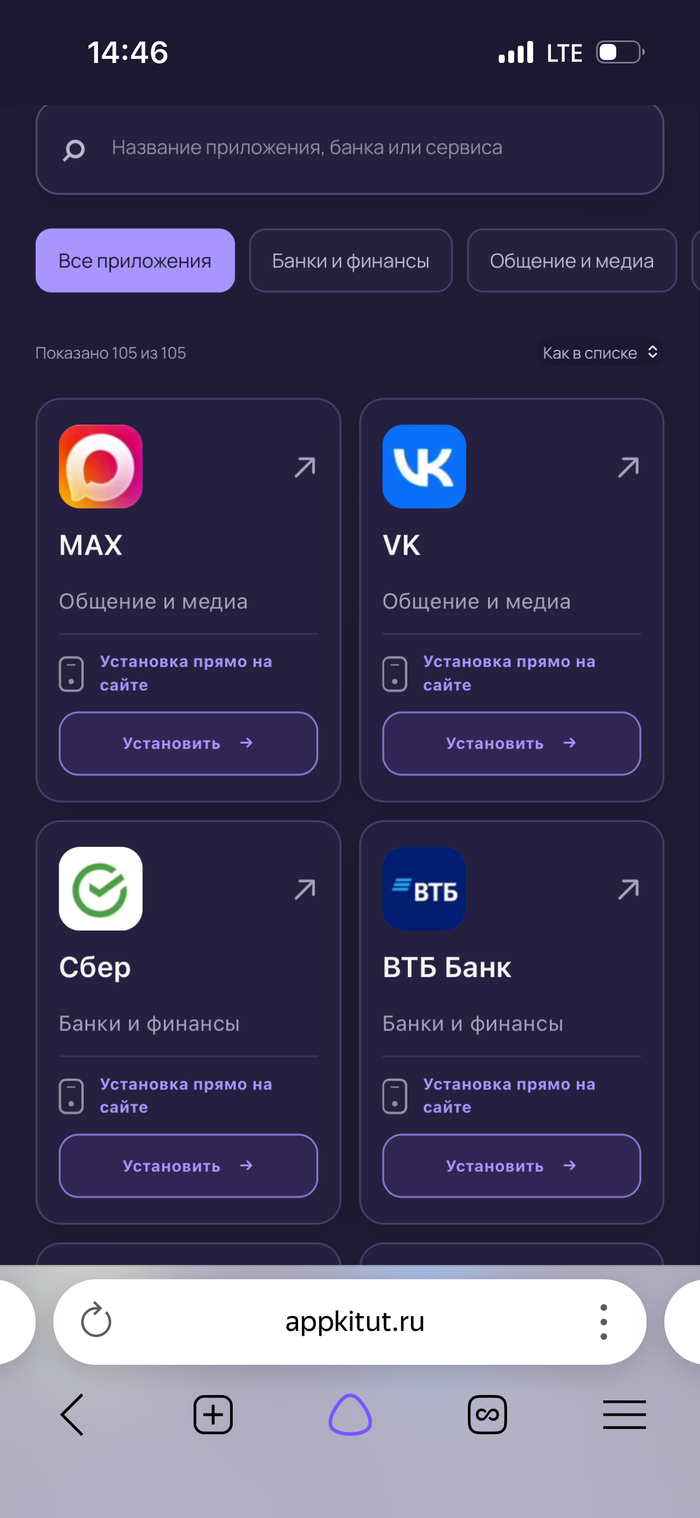The image size is (700, 1518).
Task: Select the "Все приложения" chip
Action: pos(135,261)
